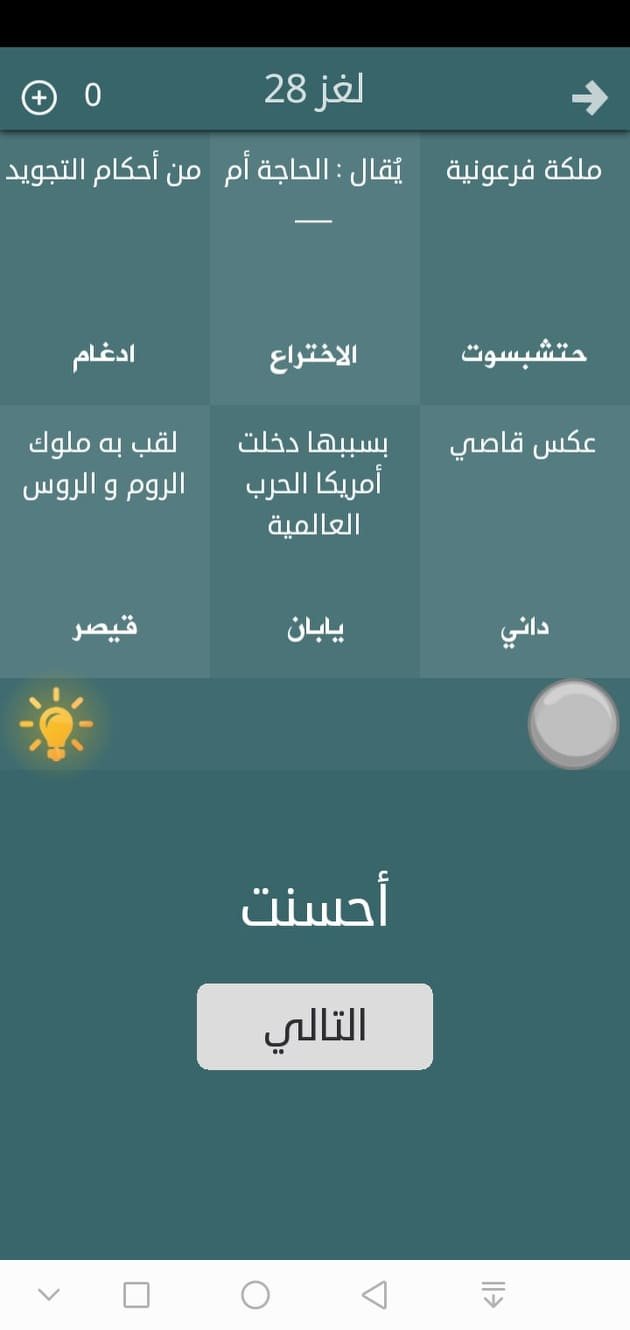Select the ملكة فرعونية clue tile

pyautogui.click(x=525, y=268)
